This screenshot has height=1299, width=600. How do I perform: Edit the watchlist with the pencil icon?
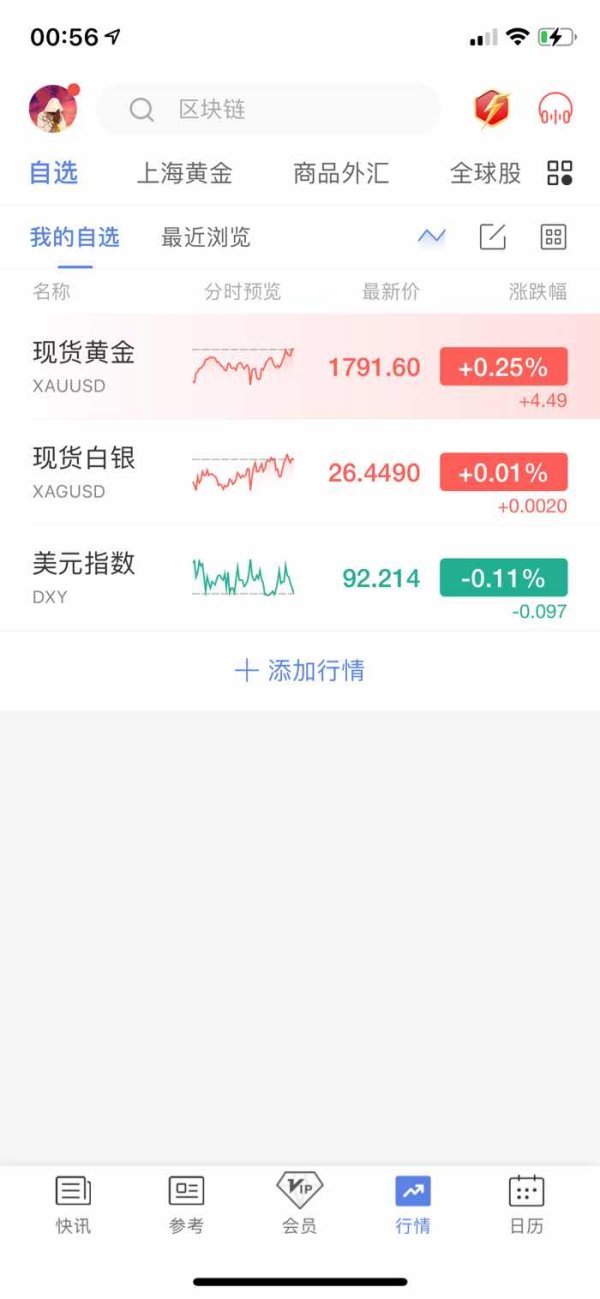(x=492, y=237)
